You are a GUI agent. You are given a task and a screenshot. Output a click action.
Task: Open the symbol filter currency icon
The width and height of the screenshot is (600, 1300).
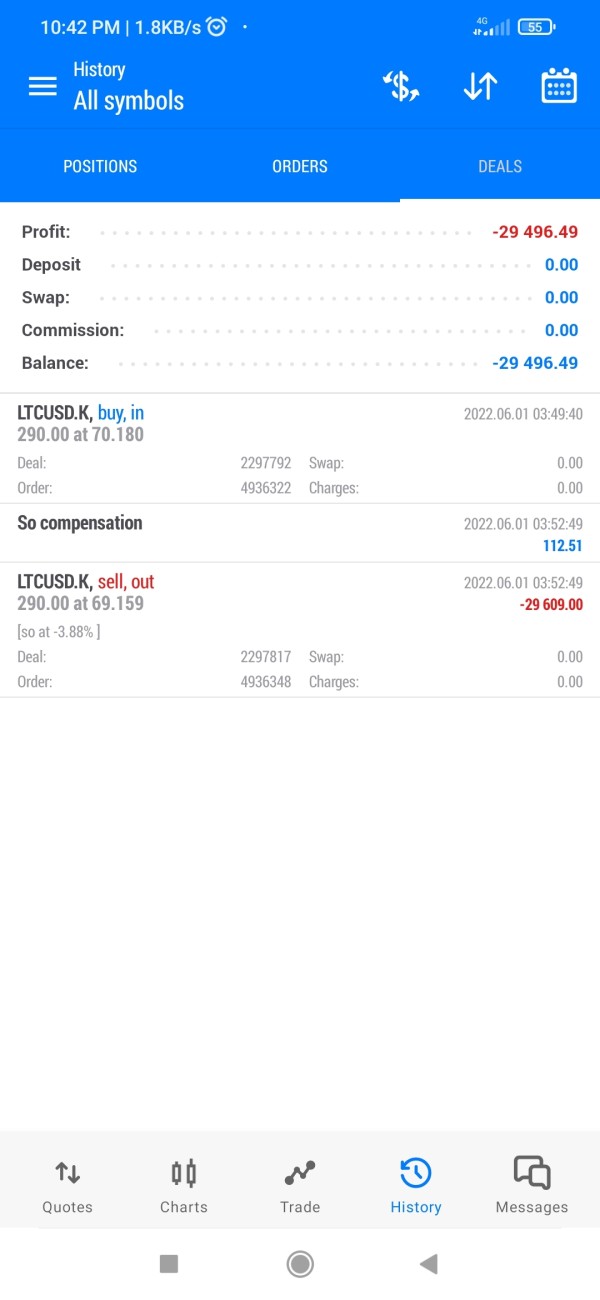401,86
